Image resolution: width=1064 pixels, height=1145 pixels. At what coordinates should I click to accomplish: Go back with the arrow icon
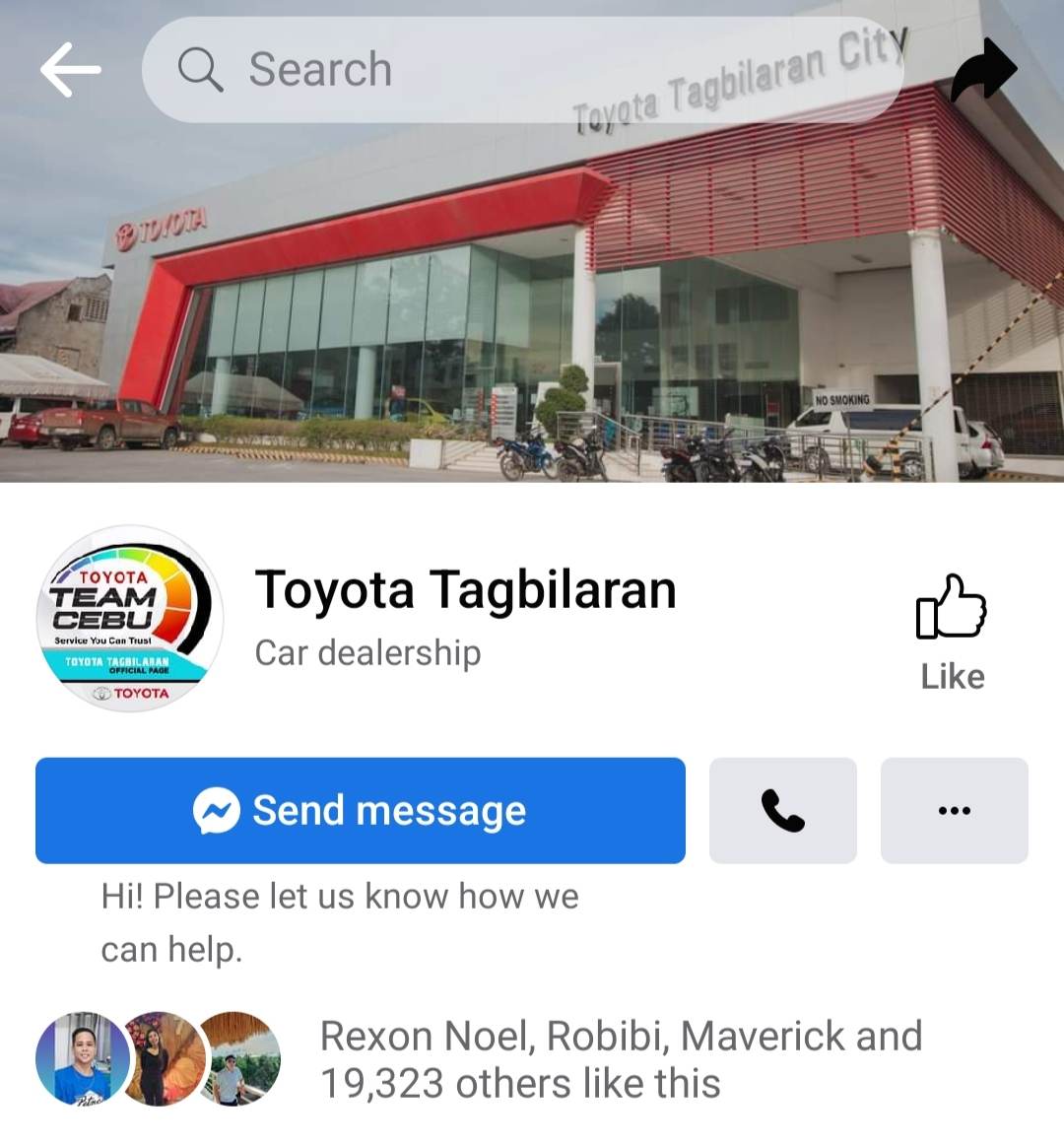click(x=71, y=70)
